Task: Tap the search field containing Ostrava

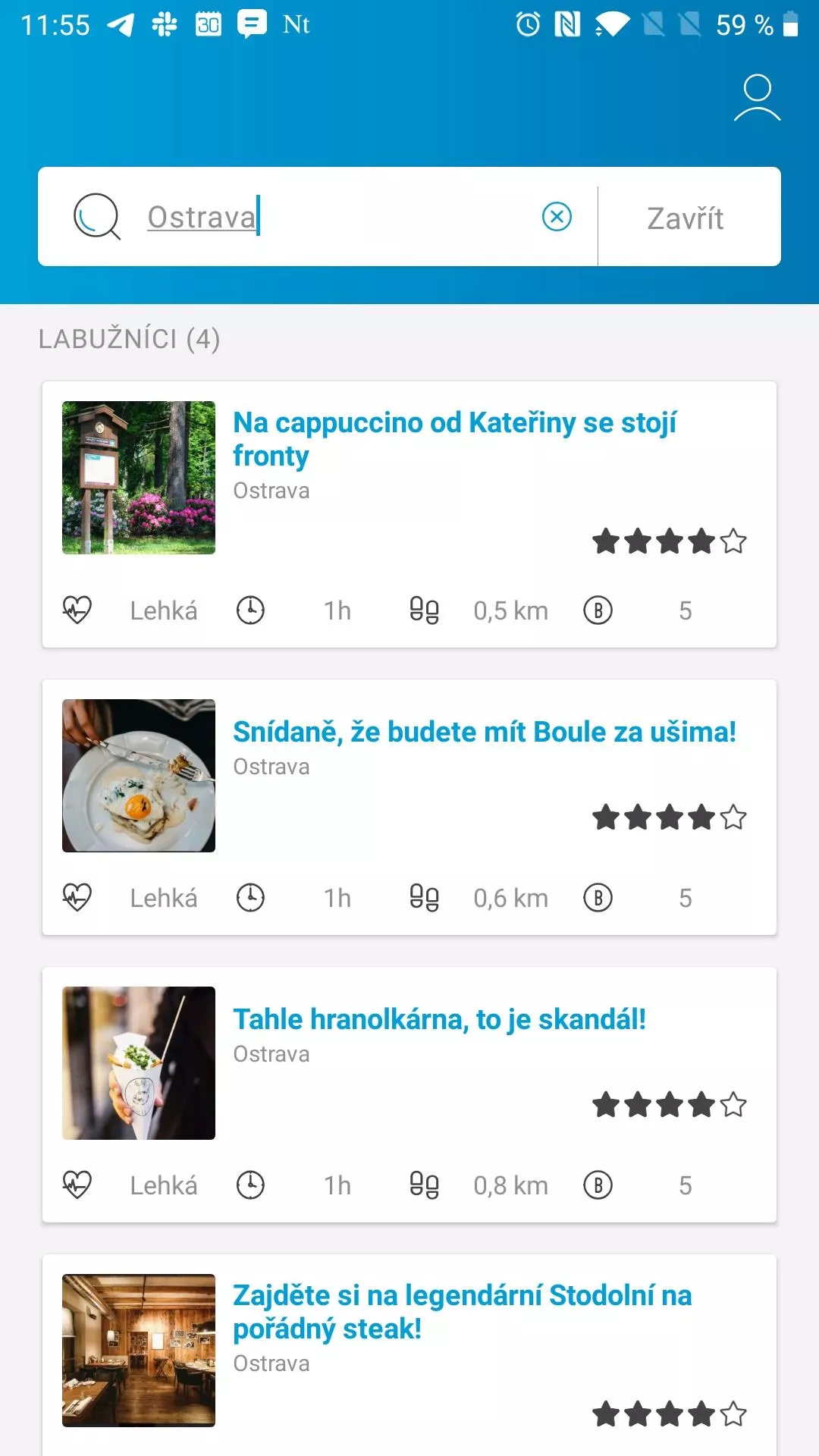Action: pyautogui.click(x=334, y=217)
